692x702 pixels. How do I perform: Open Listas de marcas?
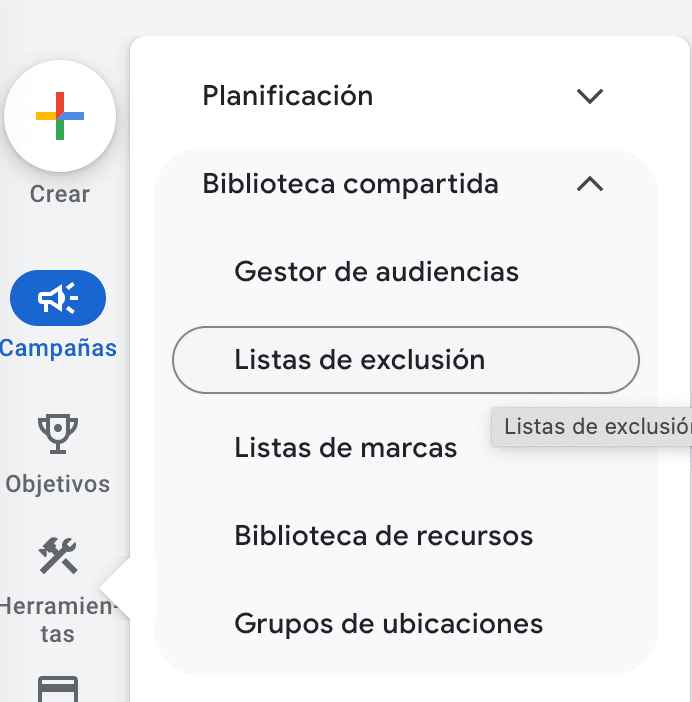pyautogui.click(x=345, y=448)
